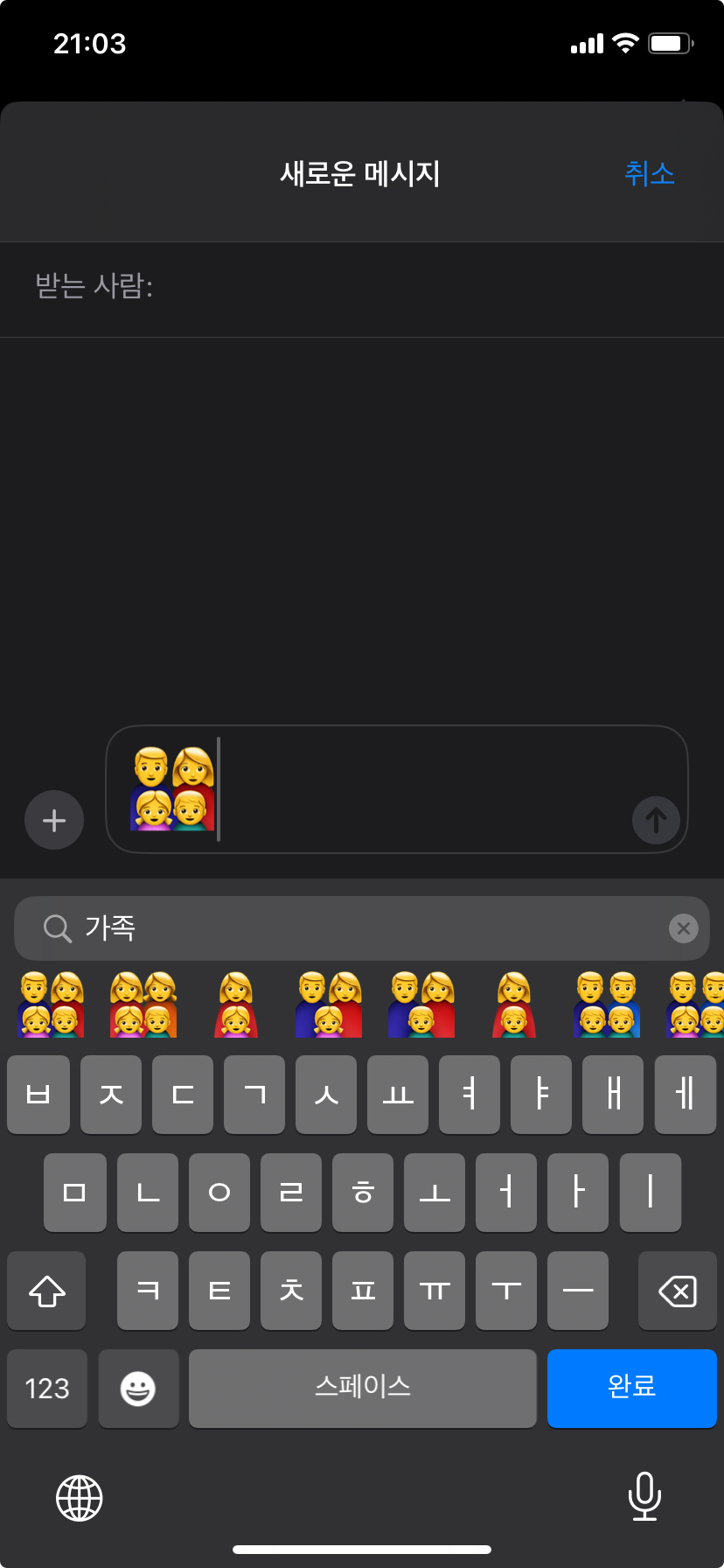The image size is (724, 1568).
Task: Start dictation with the microphone icon
Action: click(644, 1496)
